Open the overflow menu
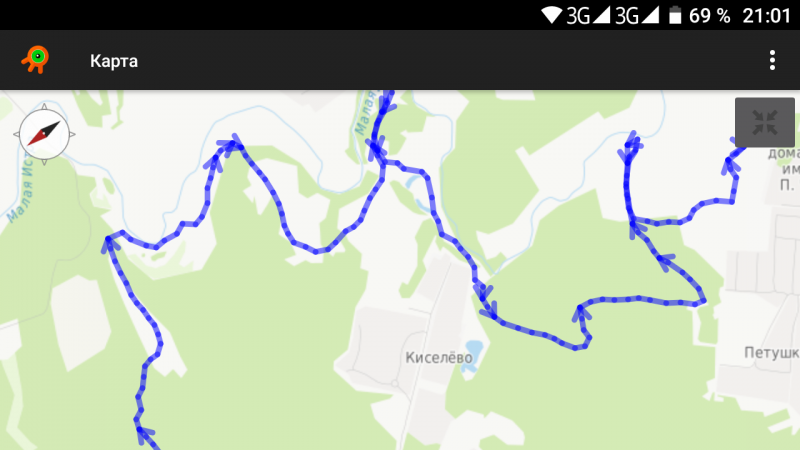The image size is (800, 450). (x=772, y=61)
